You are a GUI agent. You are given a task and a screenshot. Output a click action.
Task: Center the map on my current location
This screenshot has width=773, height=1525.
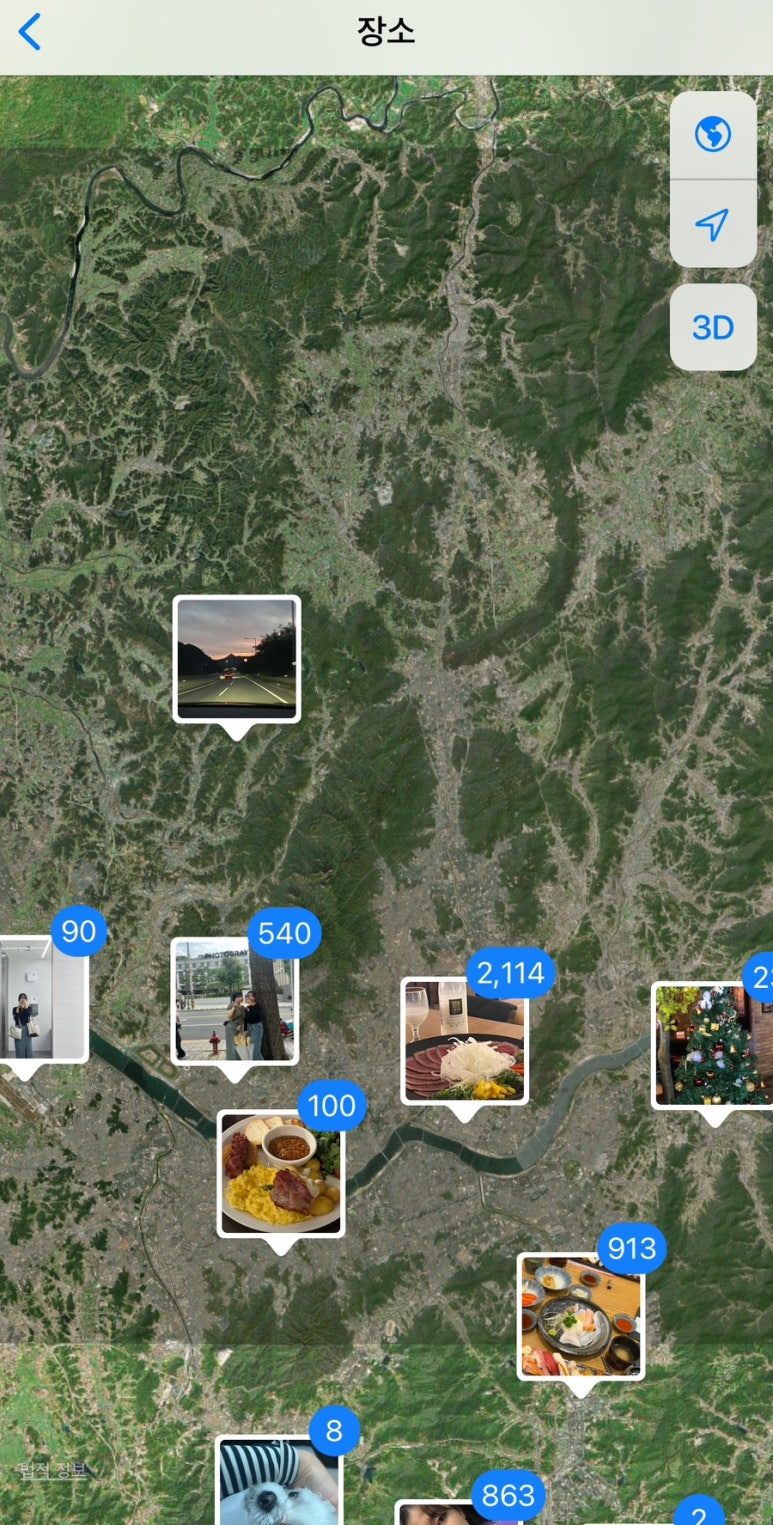pyautogui.click(x=713, y=224)
